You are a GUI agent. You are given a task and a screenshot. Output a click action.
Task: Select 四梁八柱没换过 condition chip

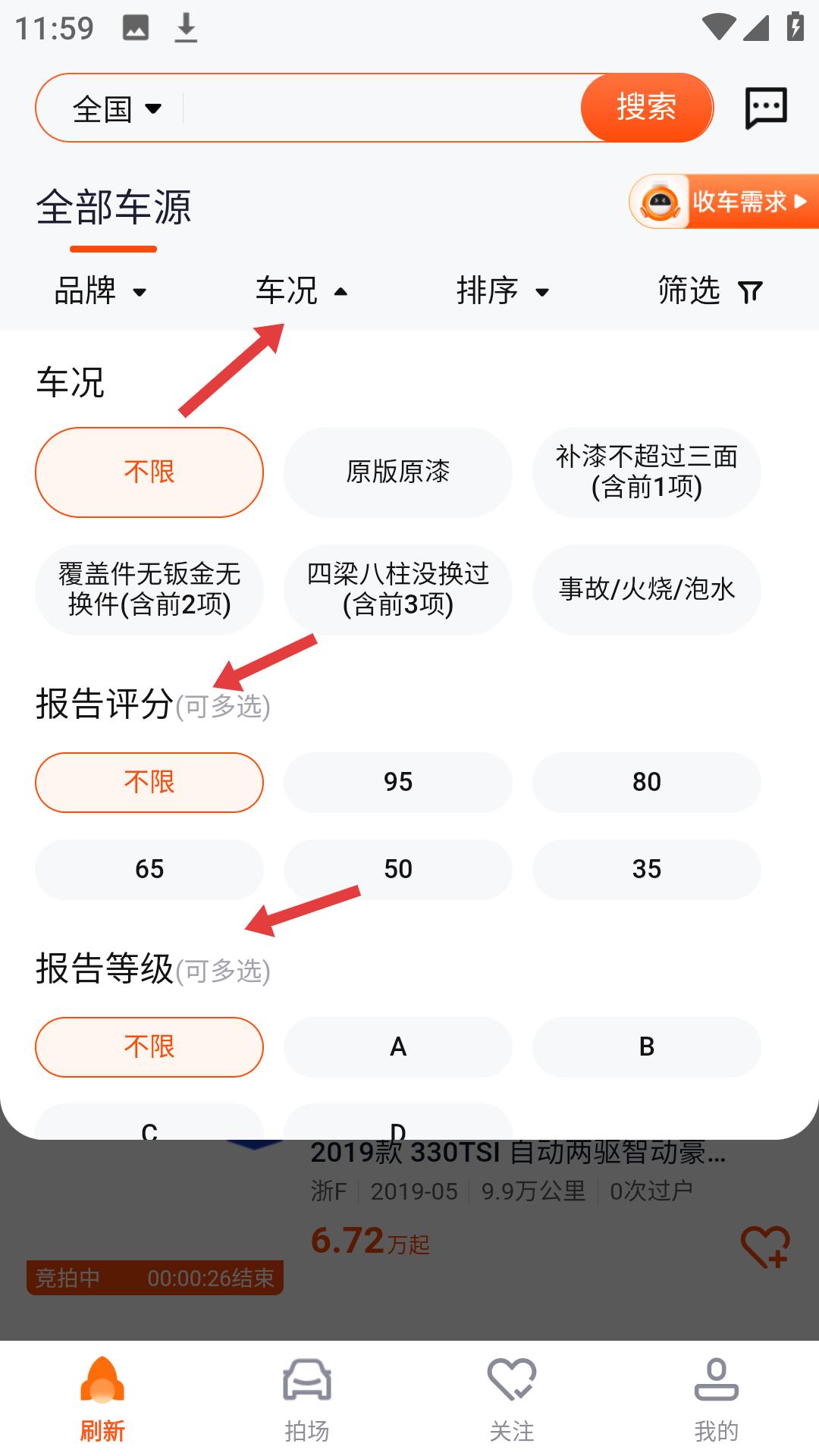tap(397, 589)
